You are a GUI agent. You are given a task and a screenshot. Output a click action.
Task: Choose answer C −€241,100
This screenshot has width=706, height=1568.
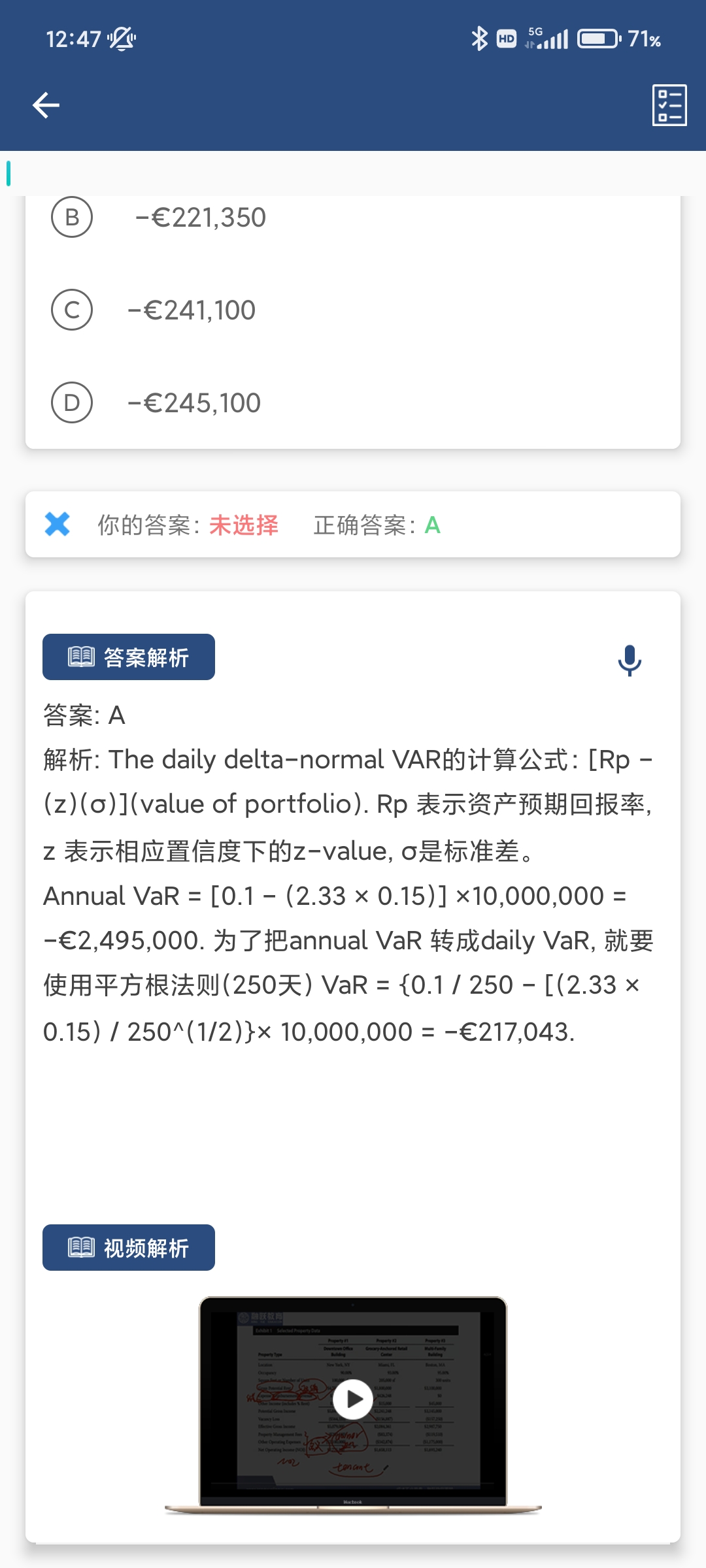[72, 310]
